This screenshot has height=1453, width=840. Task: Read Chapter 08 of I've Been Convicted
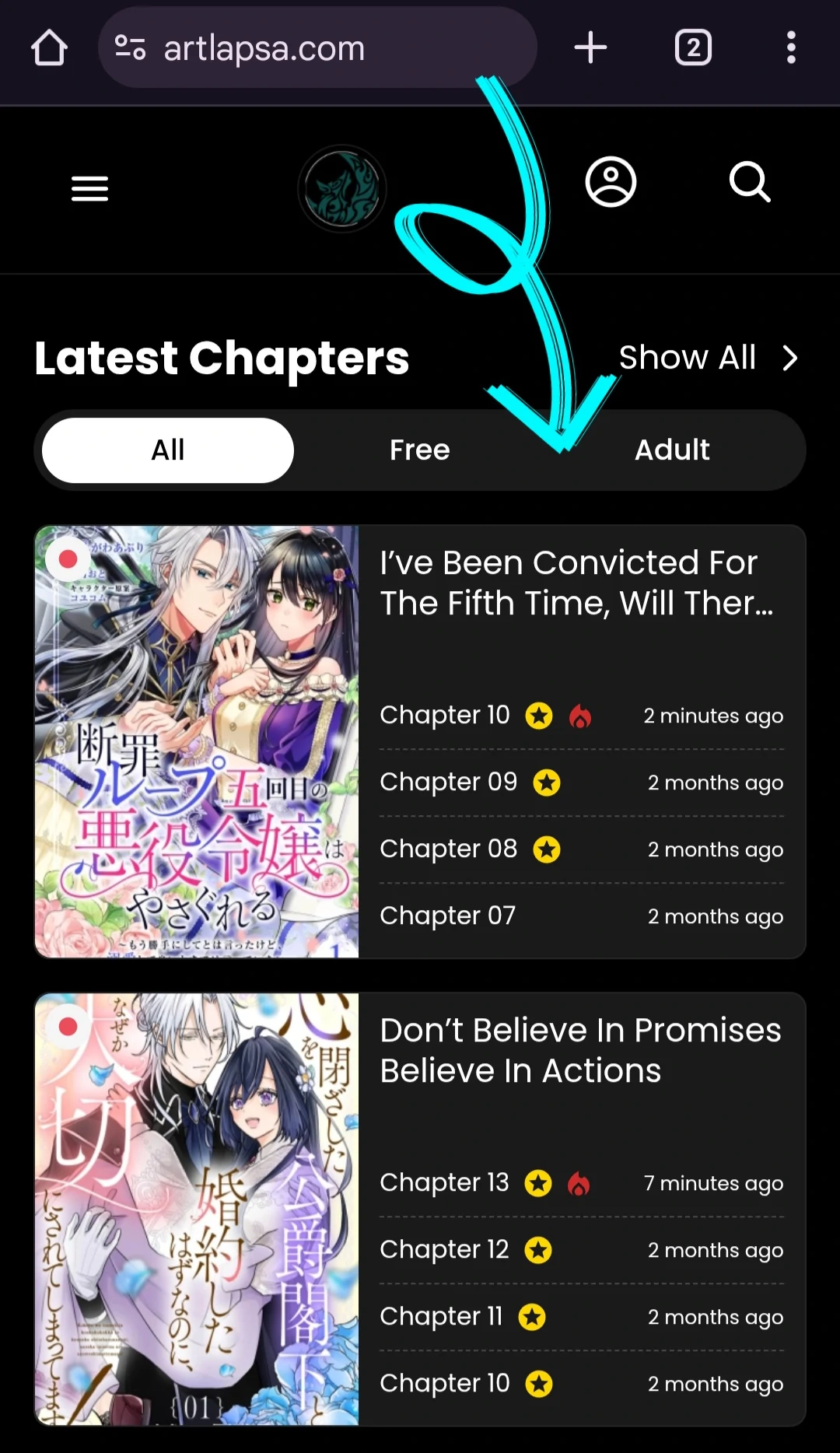click(448, 849)
